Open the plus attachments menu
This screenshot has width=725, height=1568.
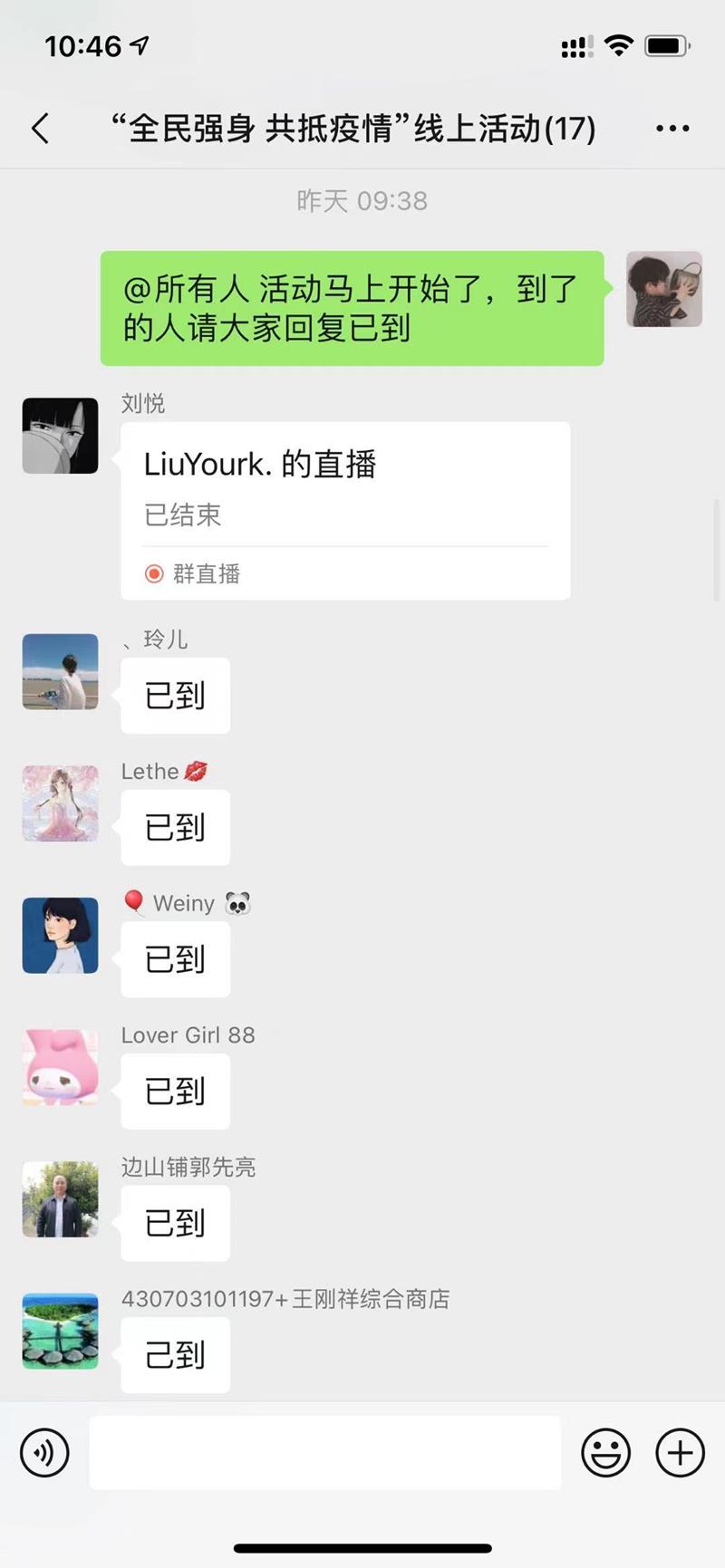680,1453
